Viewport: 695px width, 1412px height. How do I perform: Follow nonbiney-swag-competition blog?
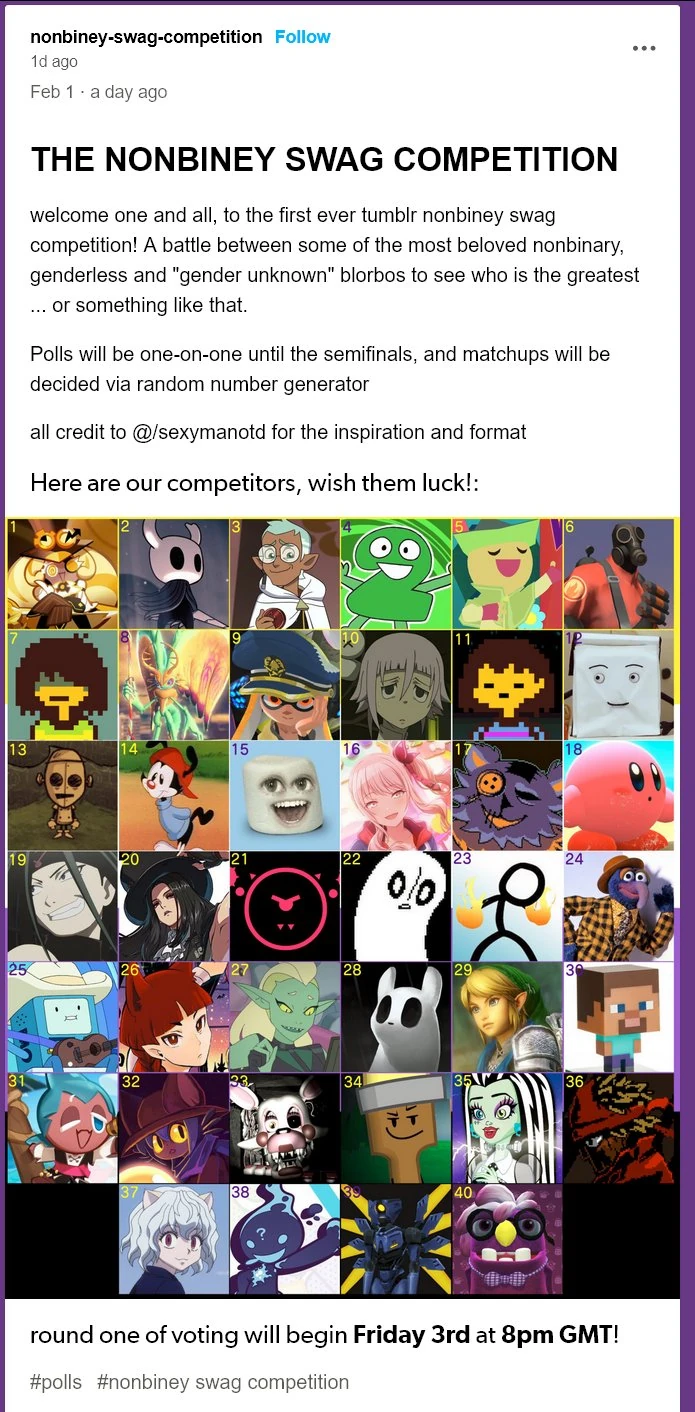point(302,37)
